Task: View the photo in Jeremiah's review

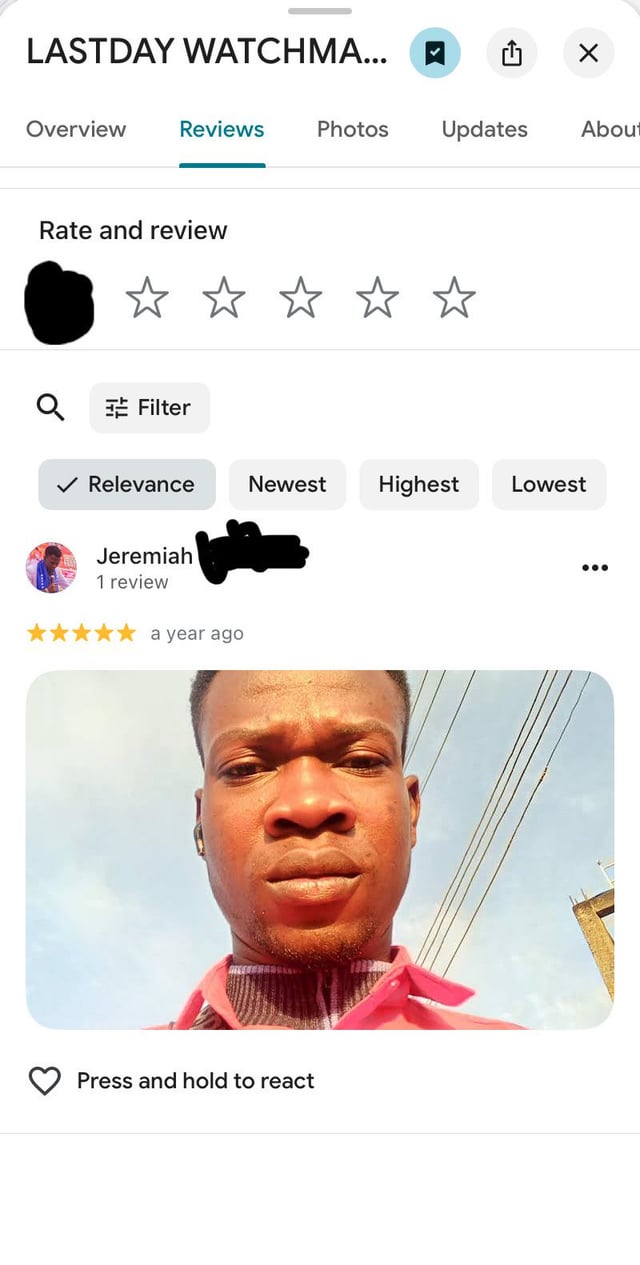Action: 319,849
